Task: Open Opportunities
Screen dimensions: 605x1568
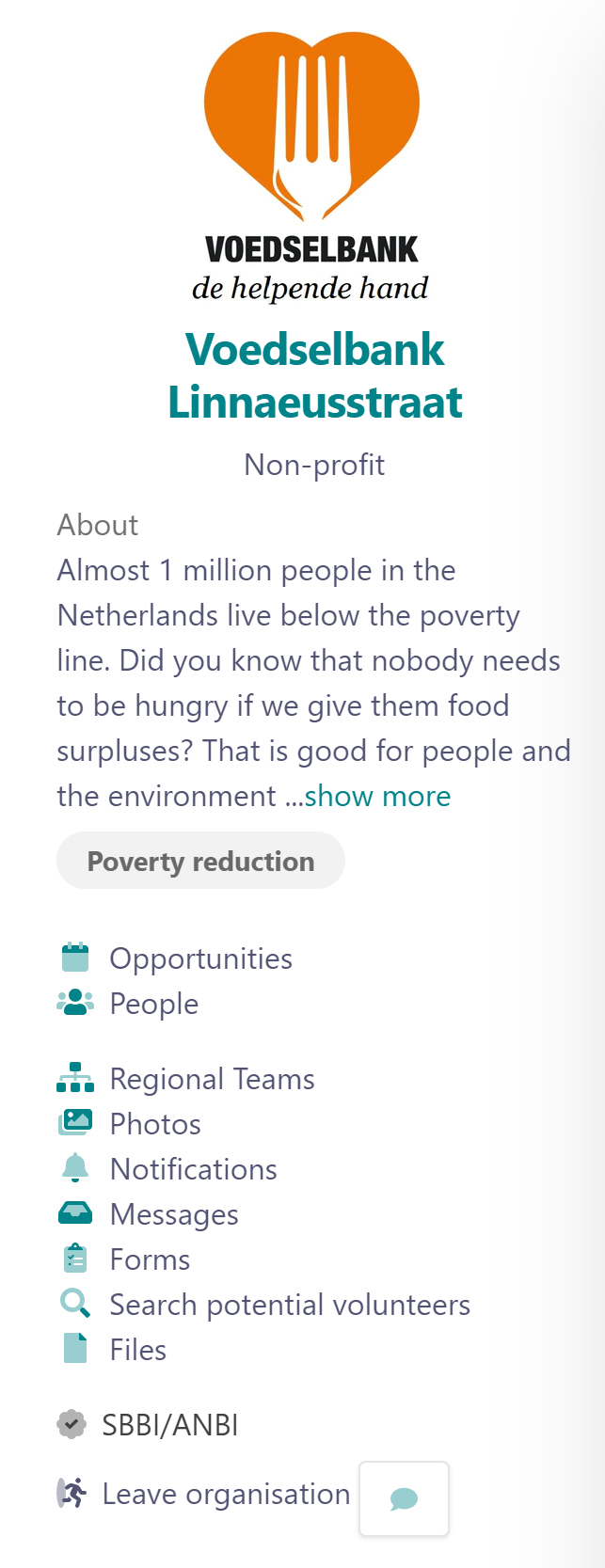Action: point(200,958)
